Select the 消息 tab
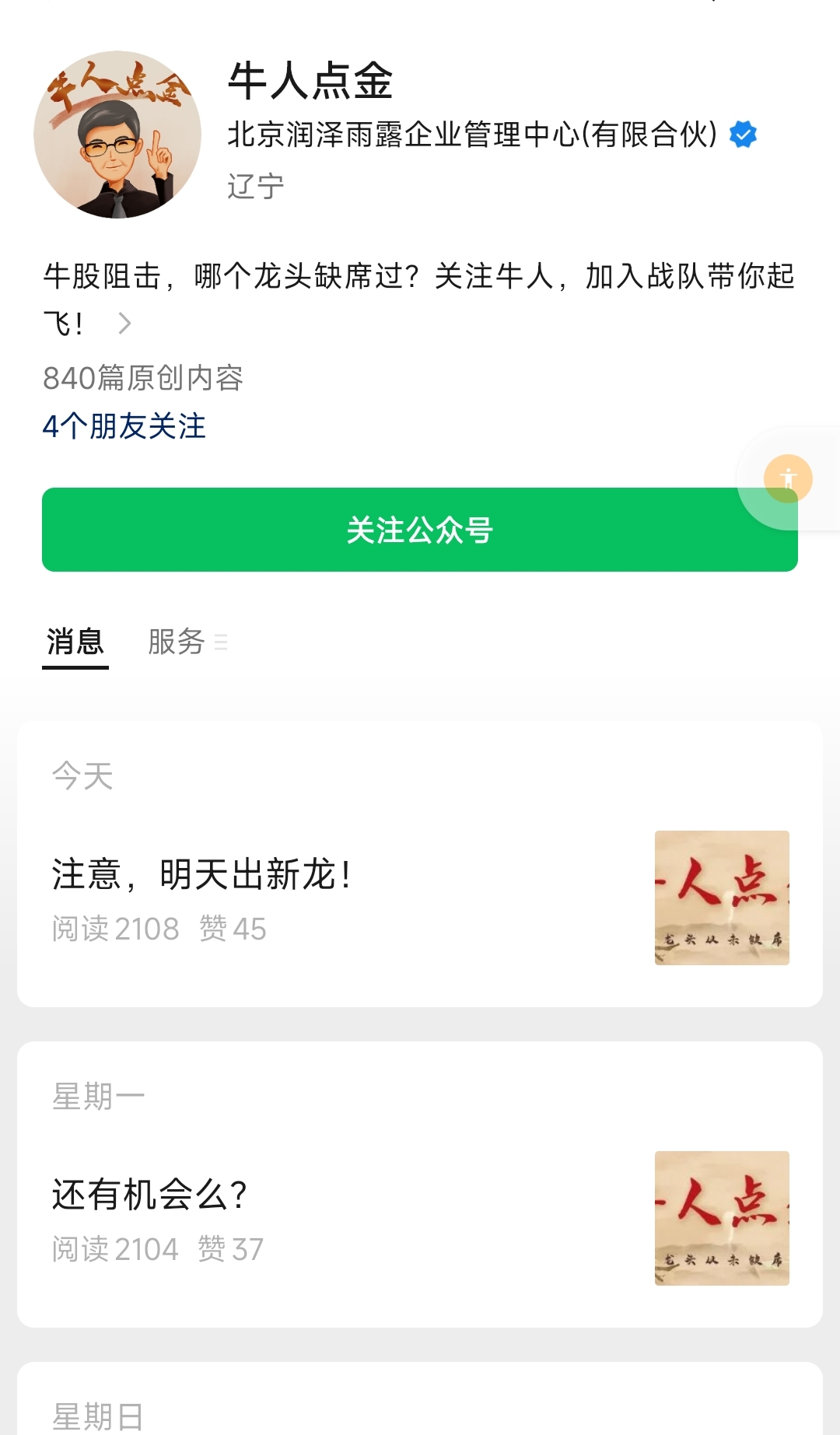 point(75,642)
